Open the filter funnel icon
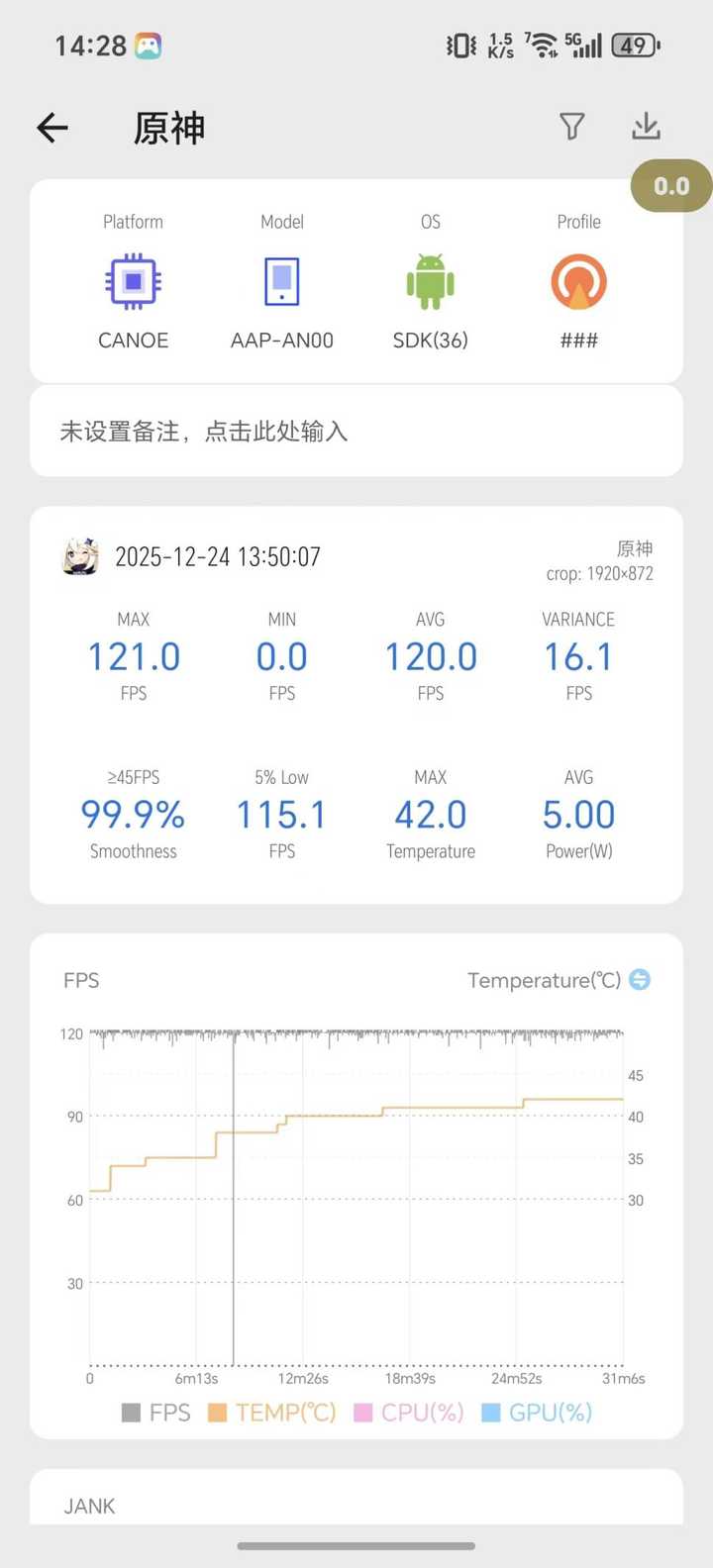This screenshot has height=1568, width=713. pos(572,127)
